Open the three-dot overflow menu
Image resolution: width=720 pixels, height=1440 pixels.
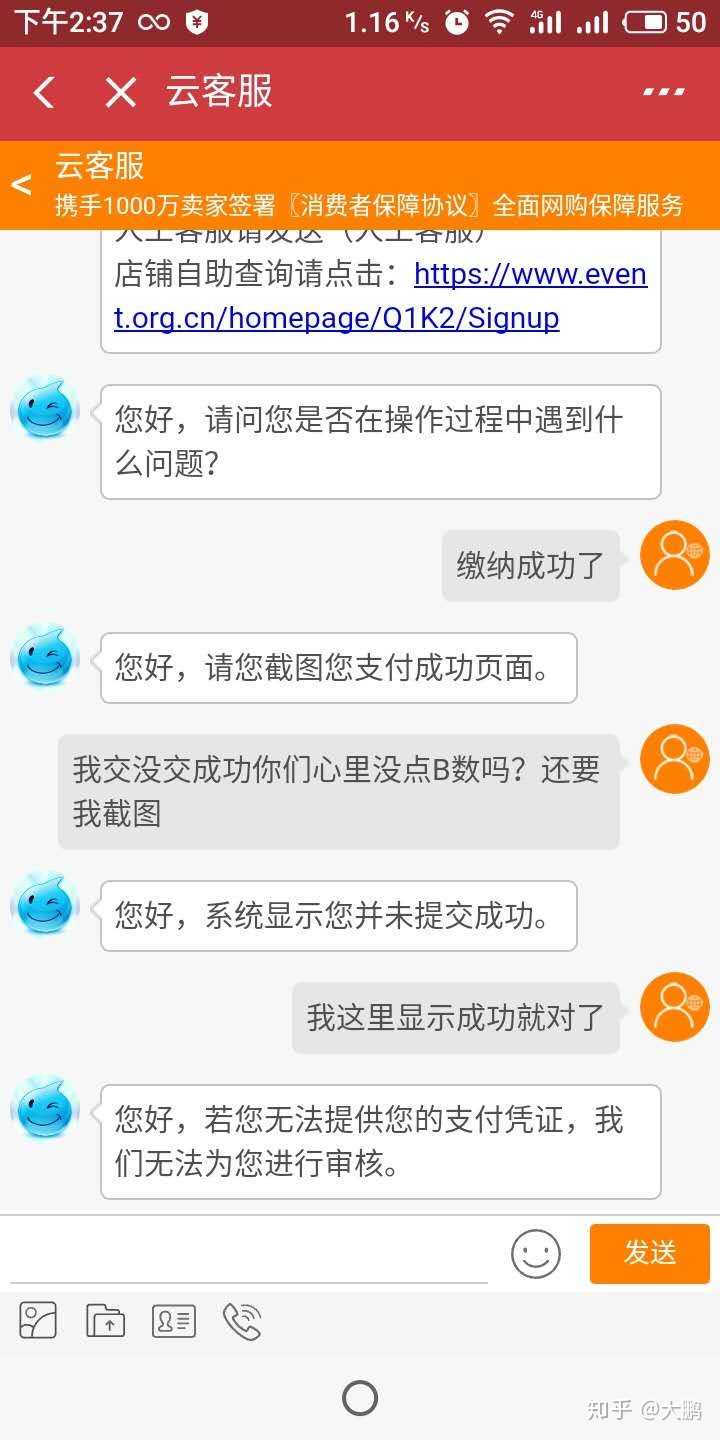pos(663,92)
